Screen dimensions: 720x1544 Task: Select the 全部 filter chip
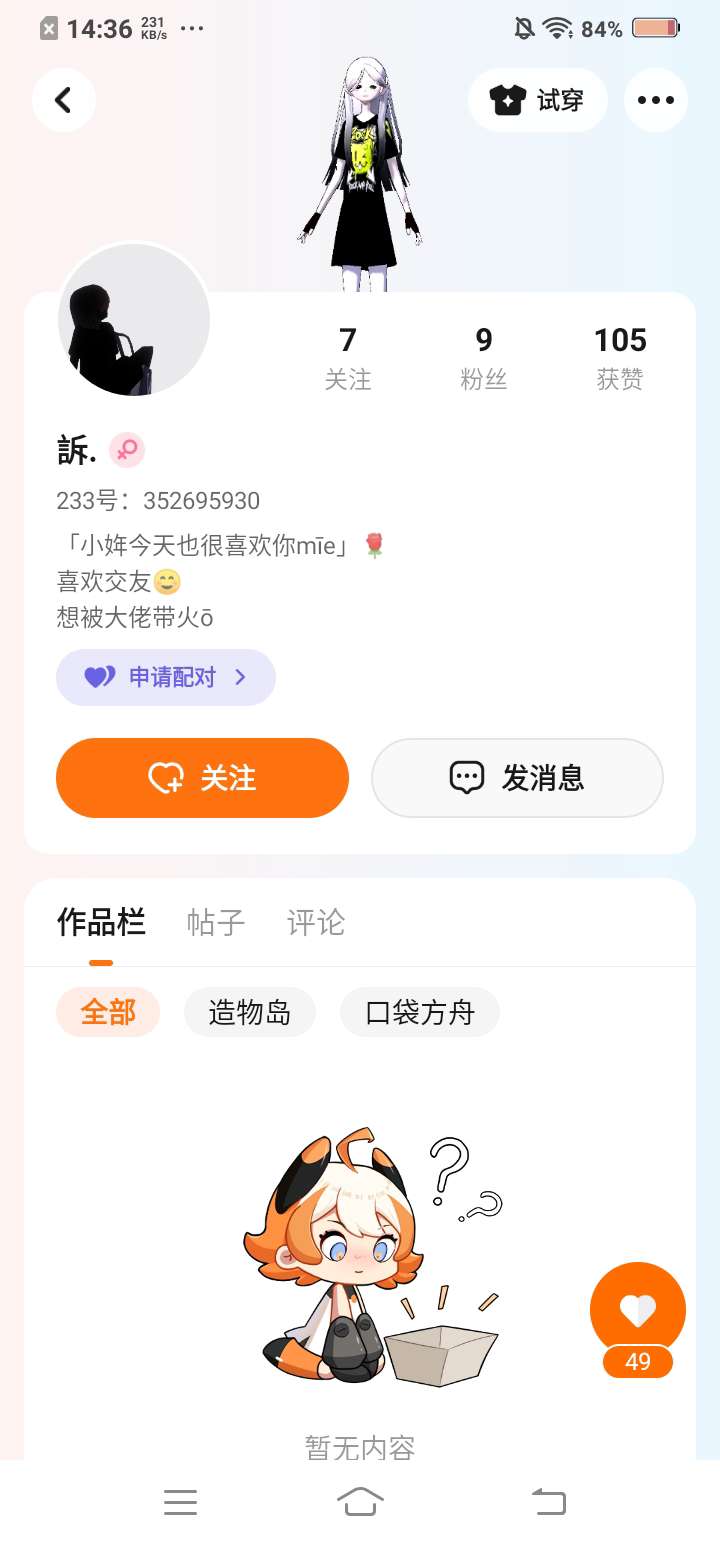(108, 1012)
